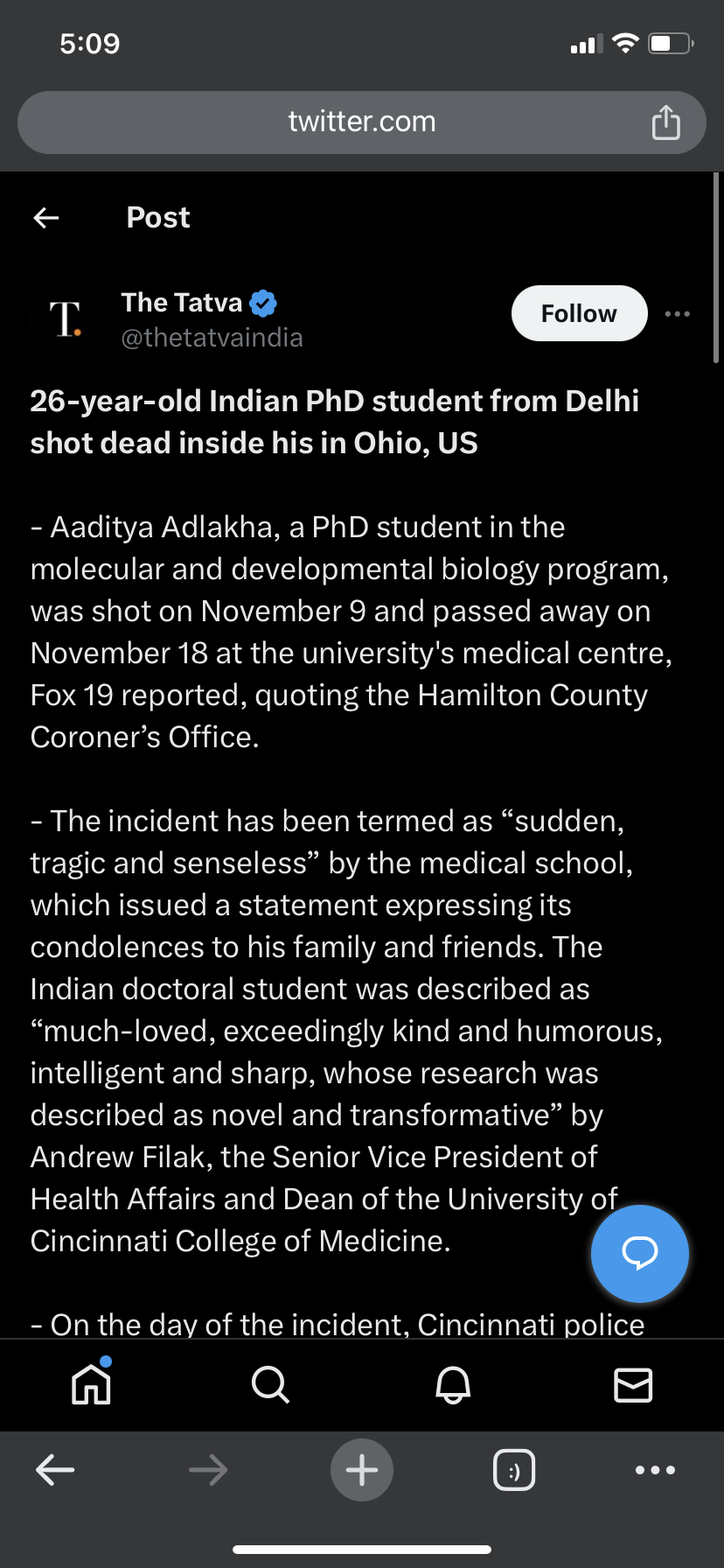Open the post's three-dot overflow menu

(677, 313)
